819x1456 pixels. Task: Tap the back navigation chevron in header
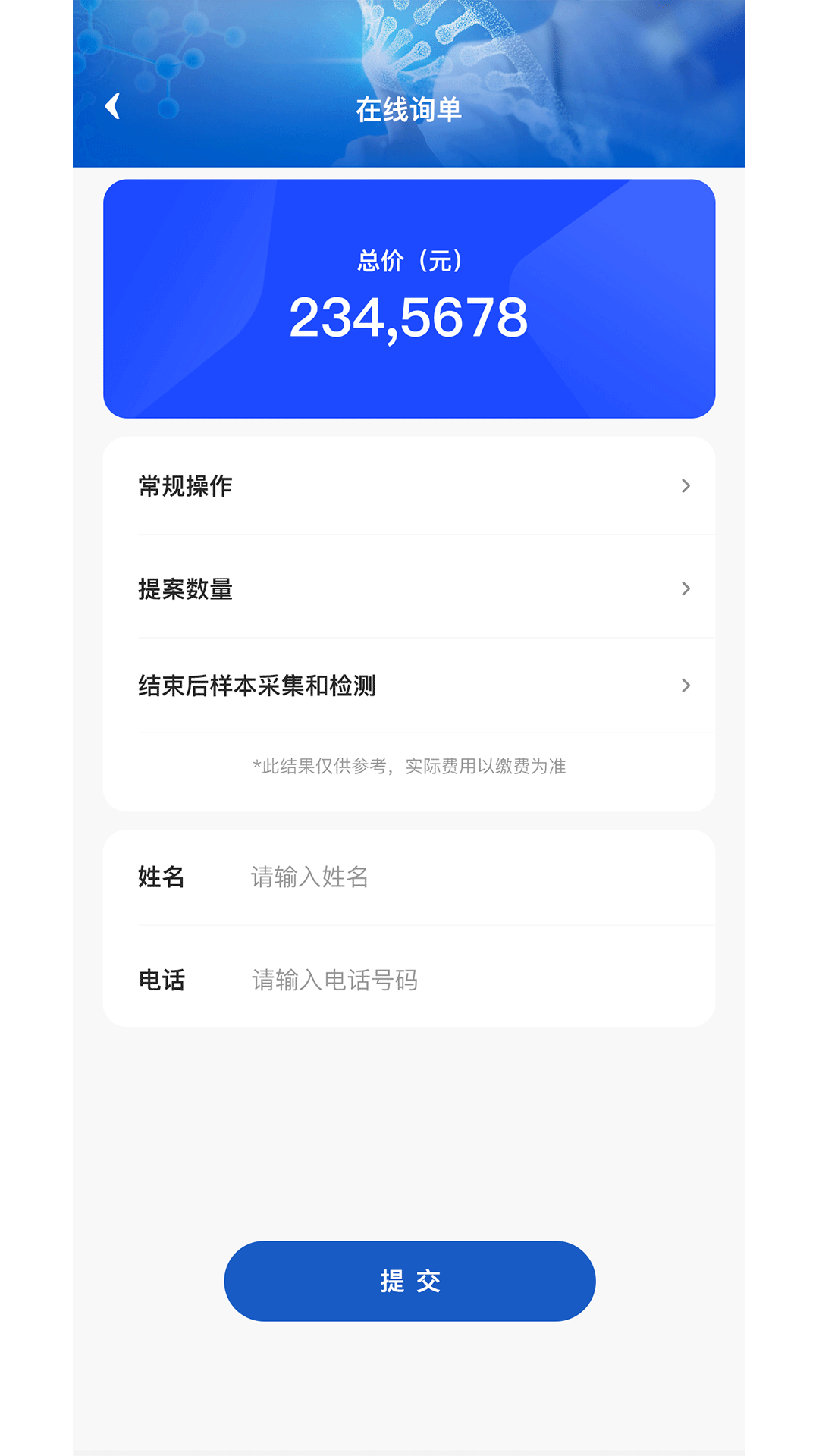115,106
